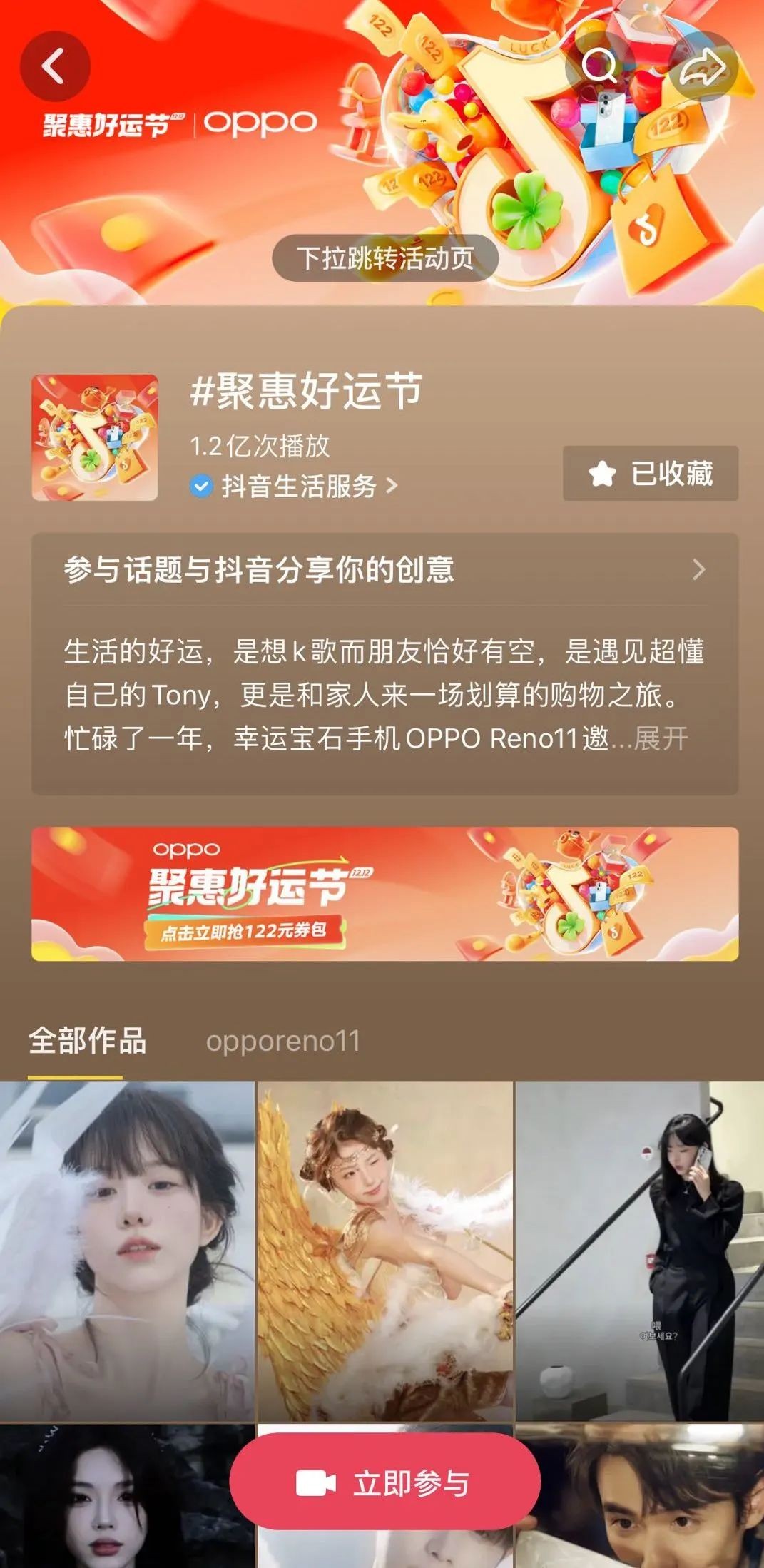The width and height of the screenshot is (764, 1568).
Task: Open the OPPO 122元券包 banner
Action: [x=384, y=893]
